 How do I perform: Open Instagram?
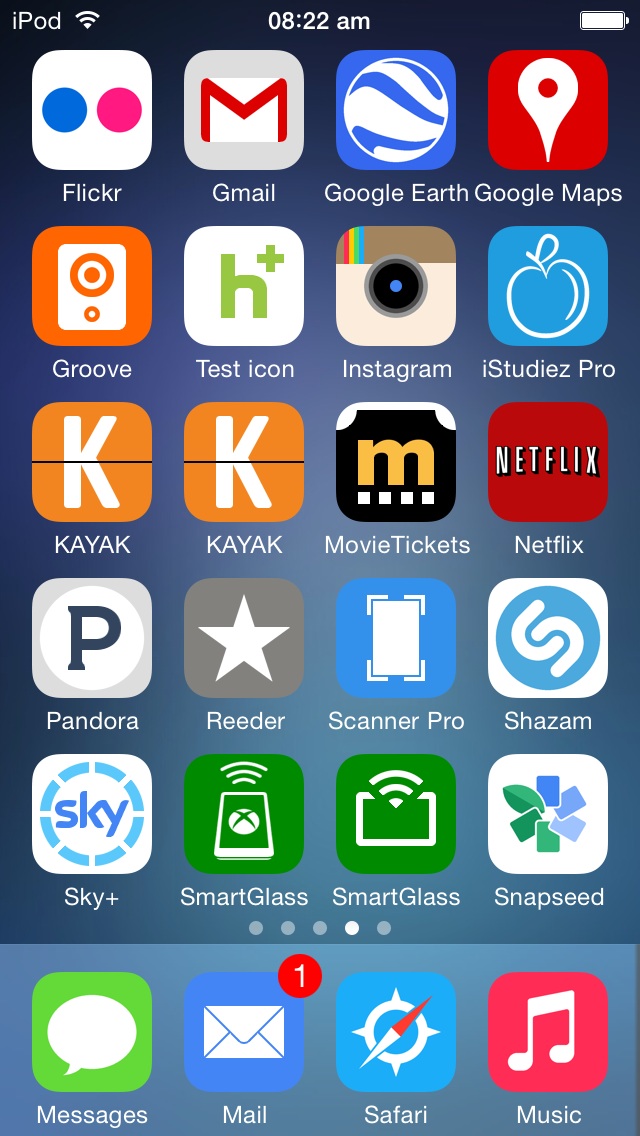tap(396, 286)
